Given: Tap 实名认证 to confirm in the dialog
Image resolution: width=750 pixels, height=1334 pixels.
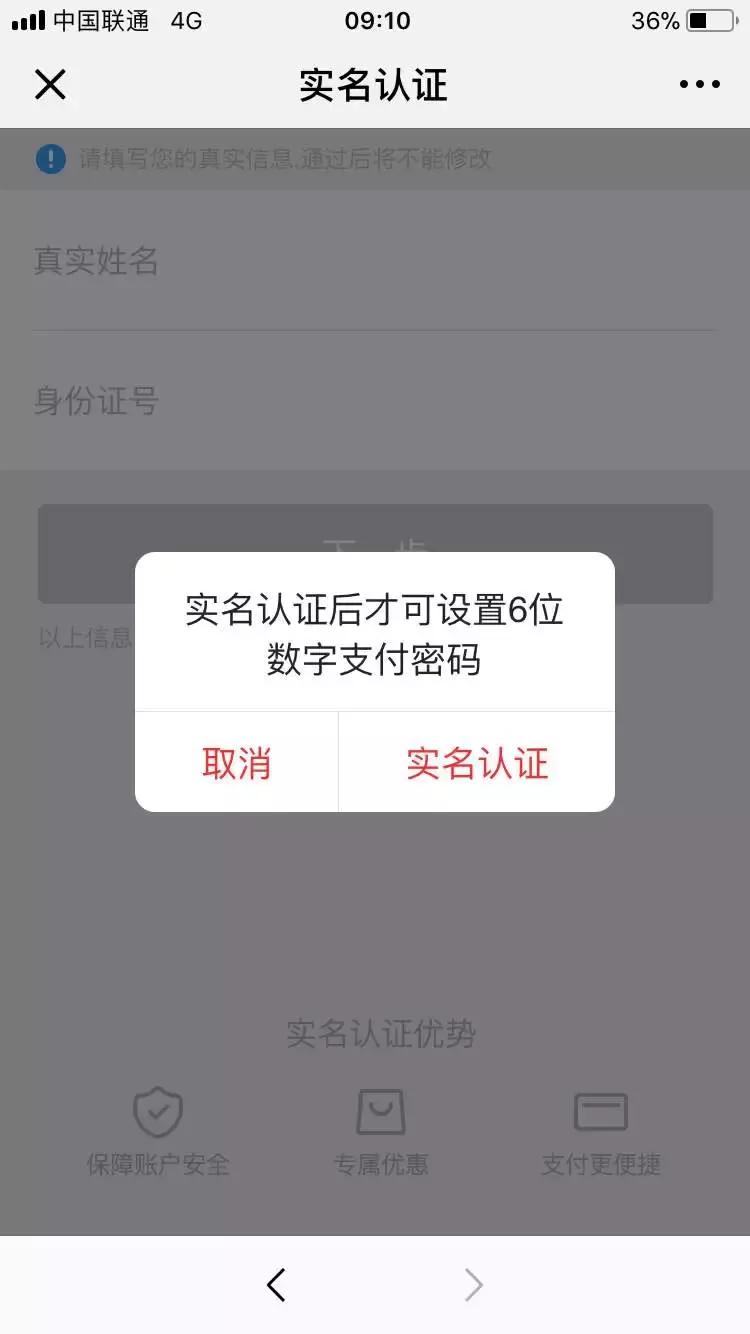Looking at the screenshot, I should (x=476, y=762).
